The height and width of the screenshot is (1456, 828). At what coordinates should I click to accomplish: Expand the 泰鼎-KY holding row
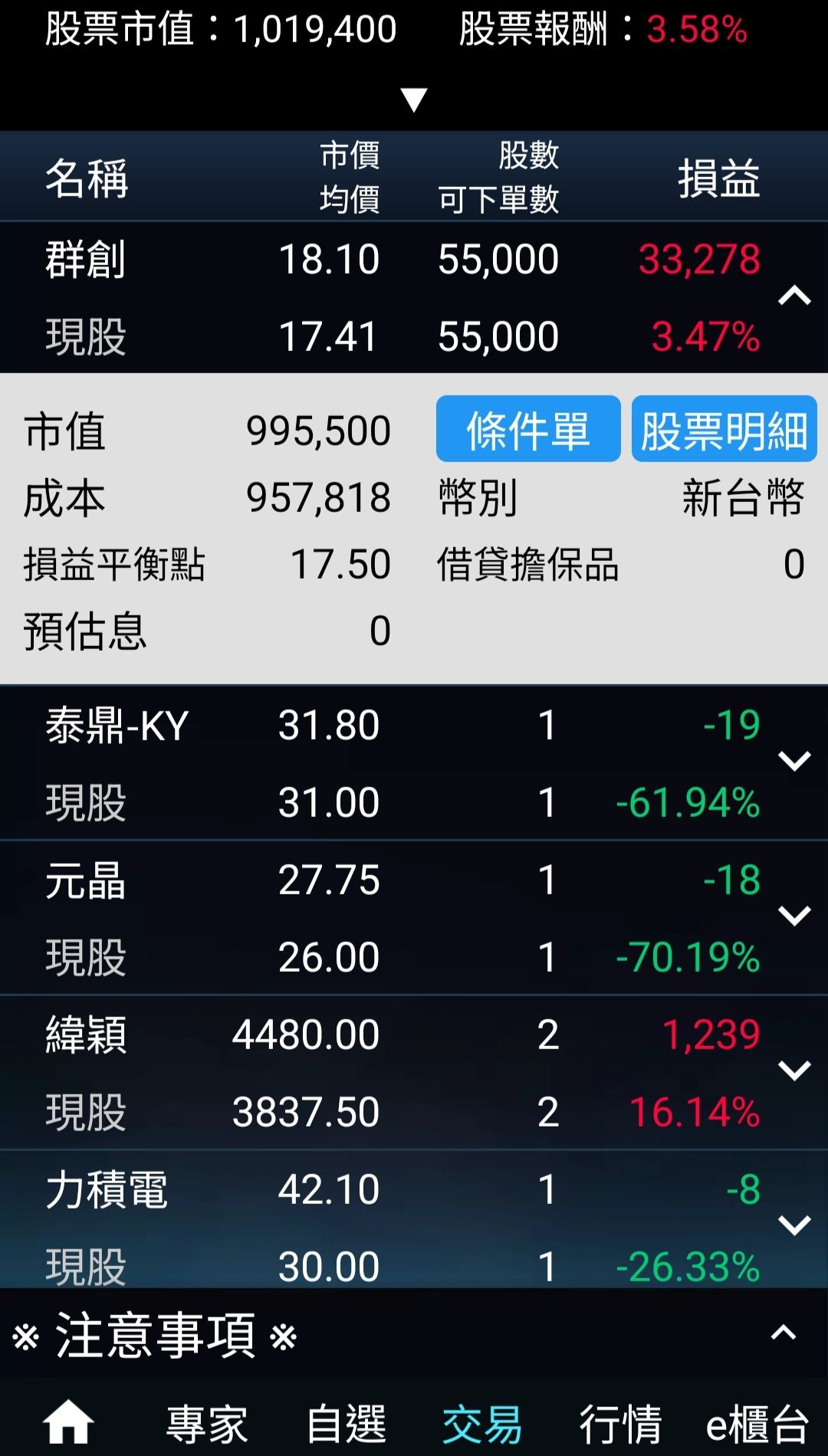(x=794, y=762)
